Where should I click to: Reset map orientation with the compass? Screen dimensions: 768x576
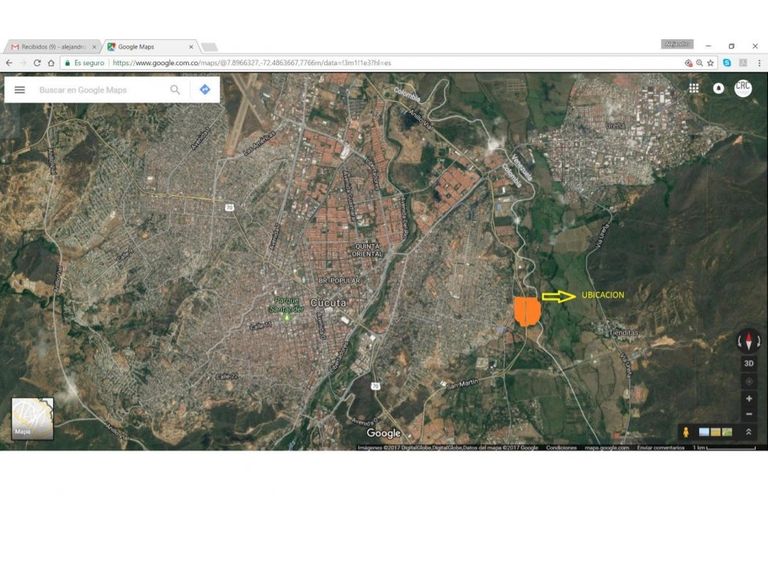[749, 340]
